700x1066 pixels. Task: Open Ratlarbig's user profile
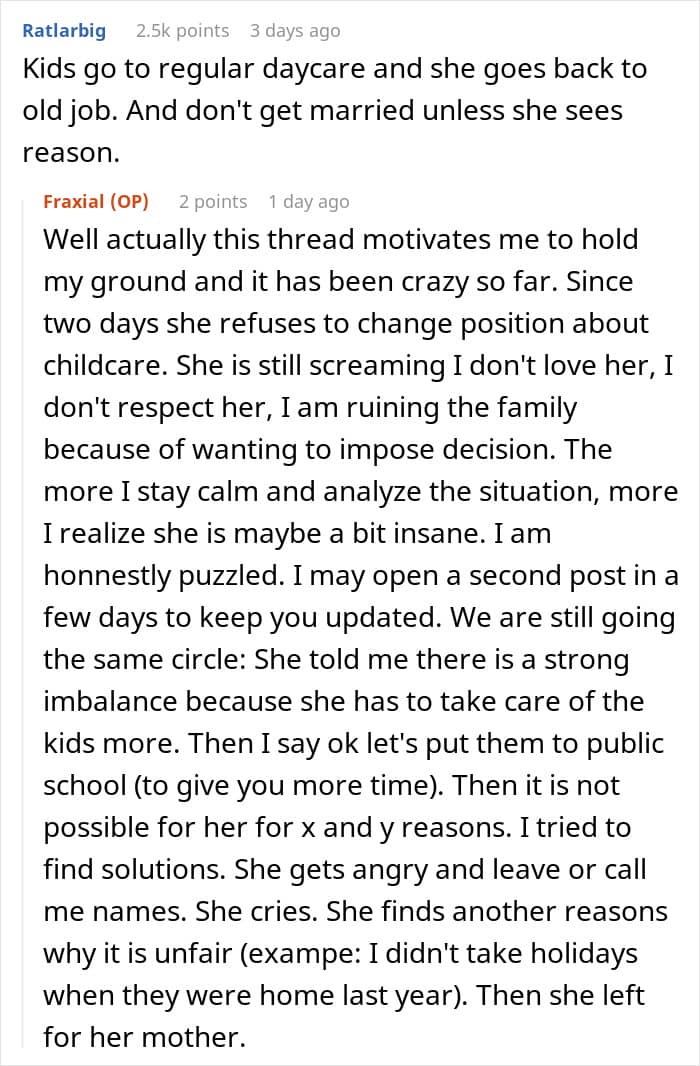(x=64, y=31)
